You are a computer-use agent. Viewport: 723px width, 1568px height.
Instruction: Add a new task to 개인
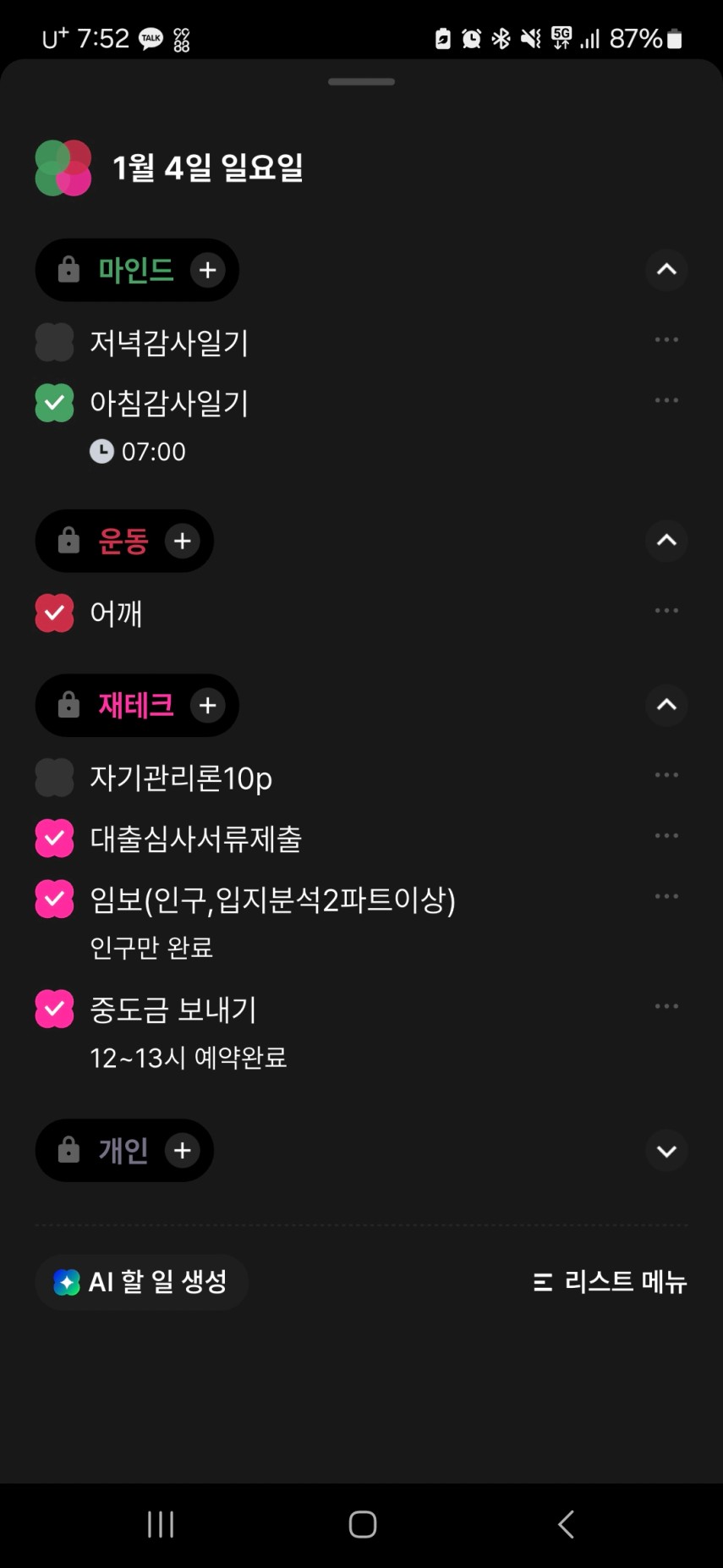pyautogui.click(x=182, y=1151)
